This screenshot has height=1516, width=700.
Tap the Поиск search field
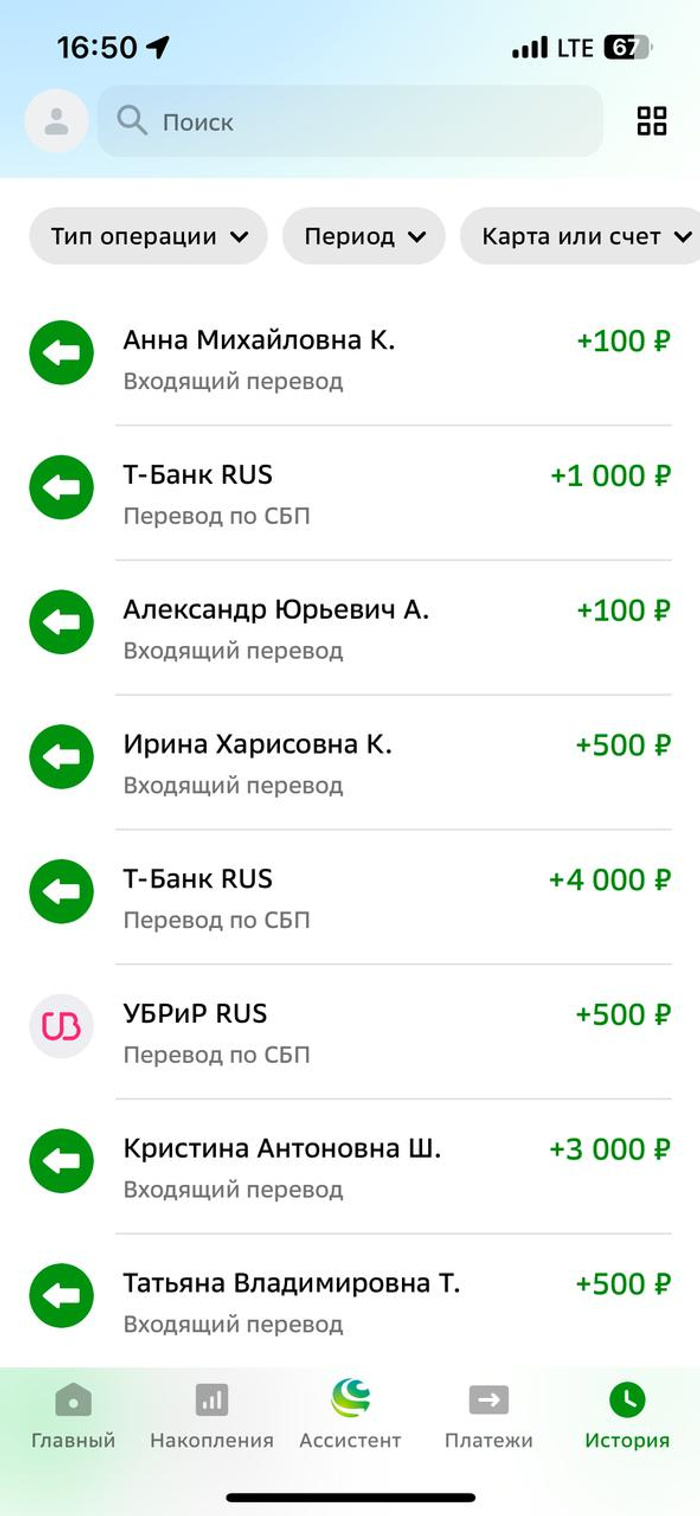[350, 122]
